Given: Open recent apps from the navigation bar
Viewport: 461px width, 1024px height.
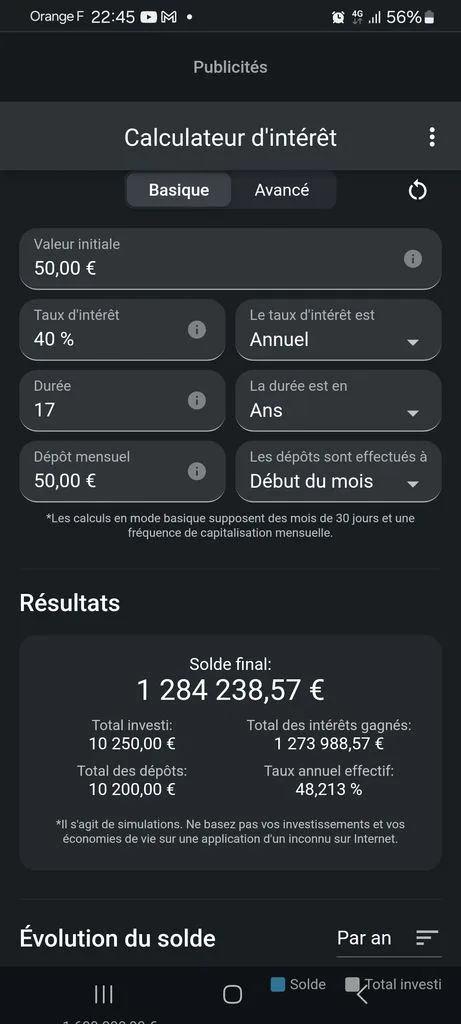Looking at the screenshot, I should 104,995.
